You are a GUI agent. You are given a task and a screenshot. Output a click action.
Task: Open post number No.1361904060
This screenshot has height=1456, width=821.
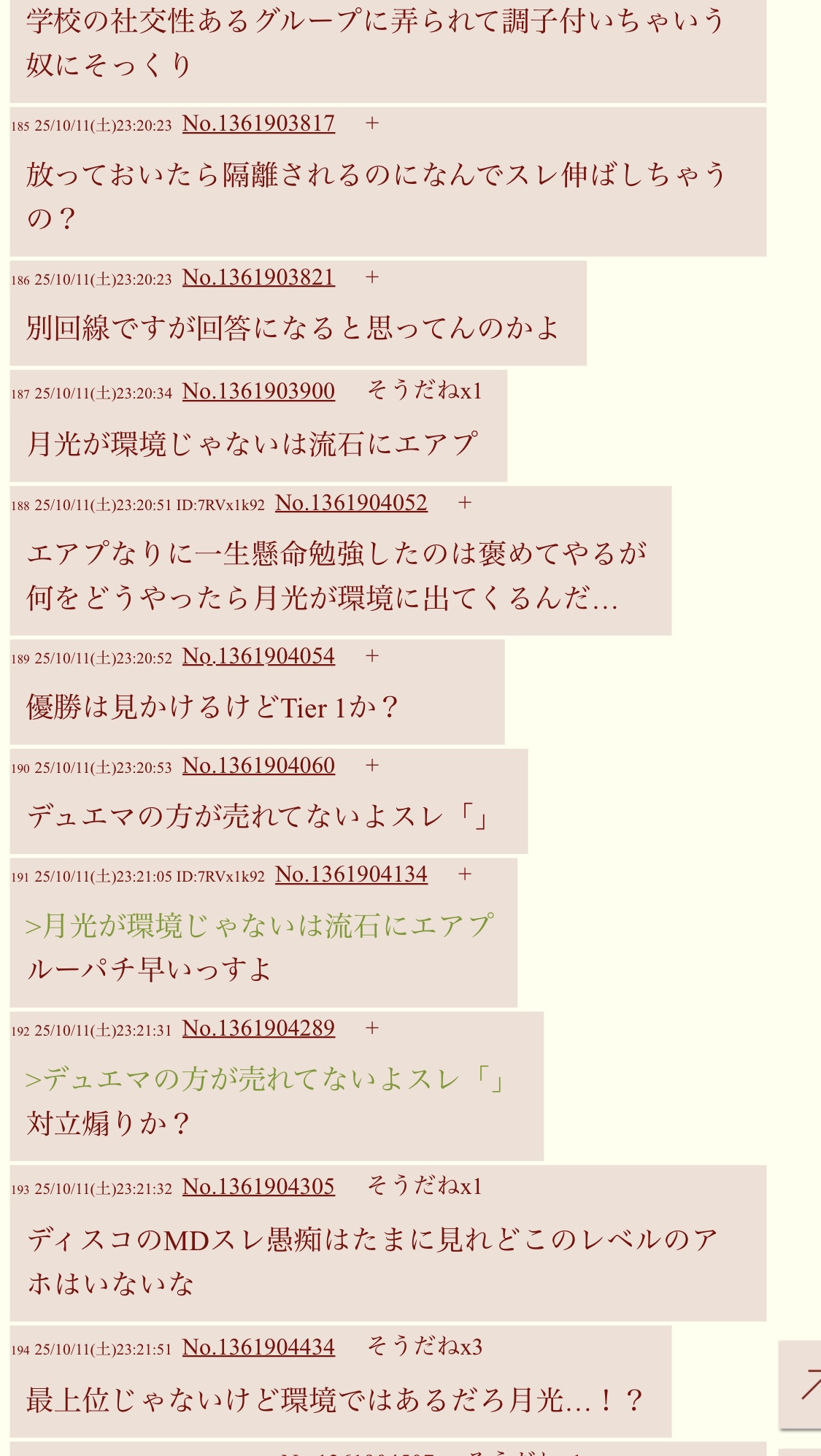[x=258, y=766]
